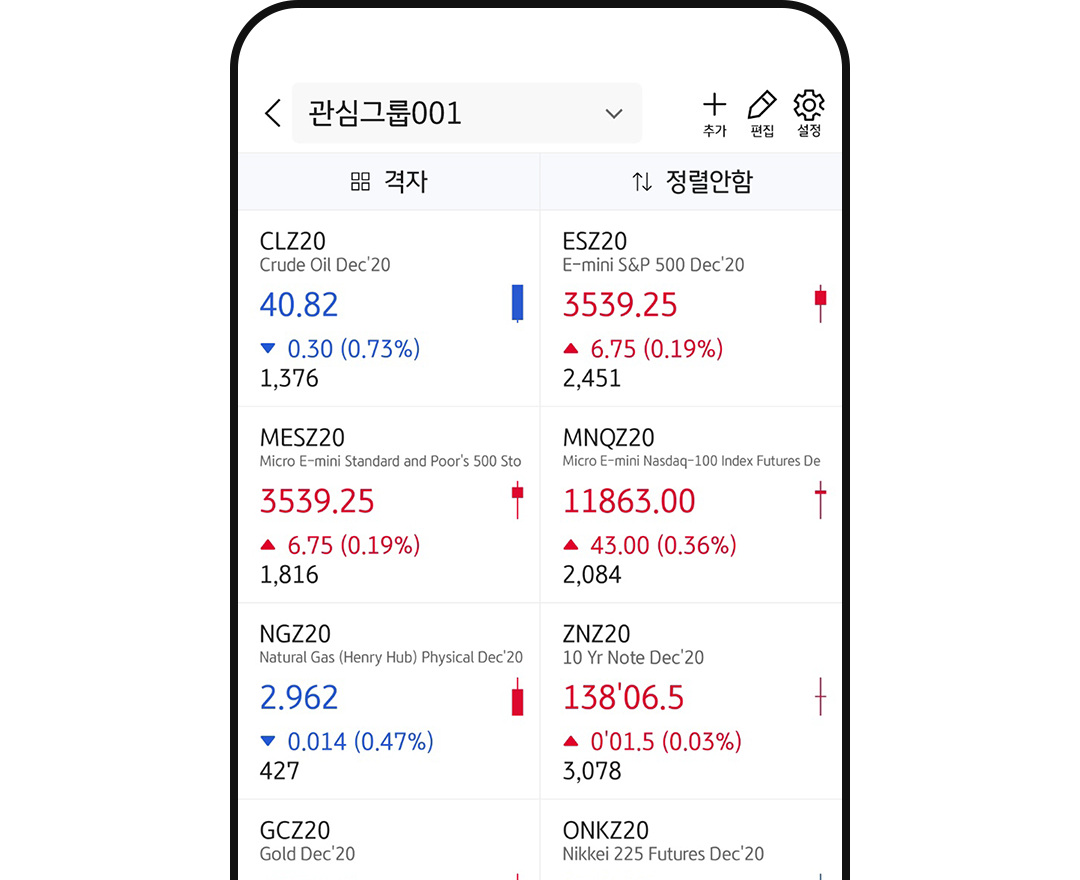Open the ONKZ20 Nikkei 225 Futures card
The height and width of the screenshot is (880, 1080).
click(x=691, y=842)
